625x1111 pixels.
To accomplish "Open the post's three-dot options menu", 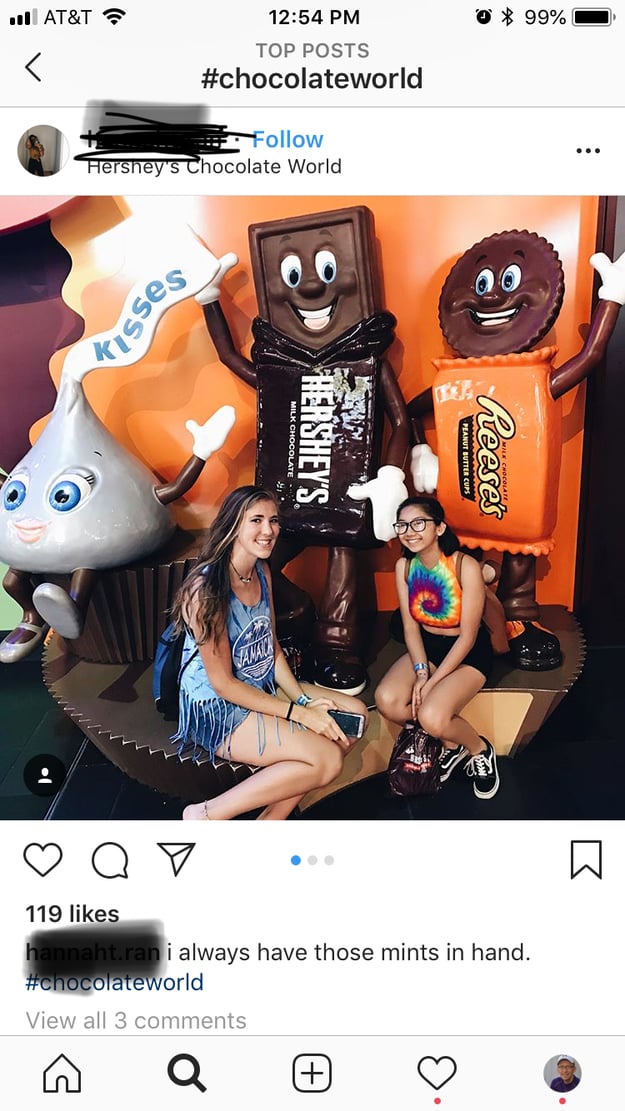I will pyautogui.click(x=588, y=151).
